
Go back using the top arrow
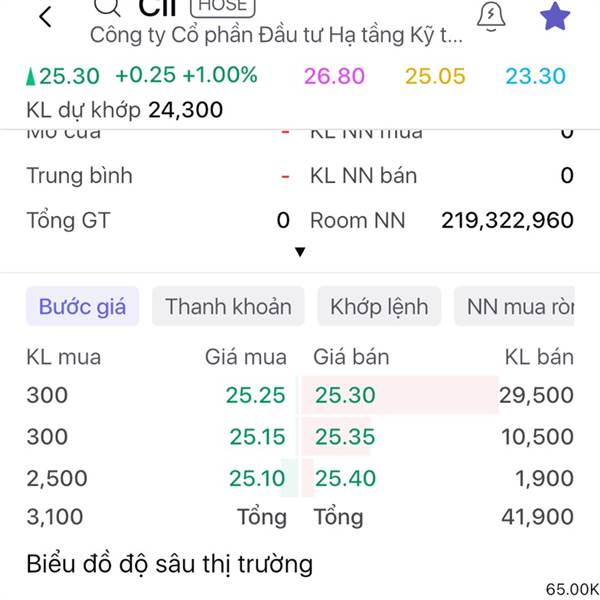tap(45, 17)
